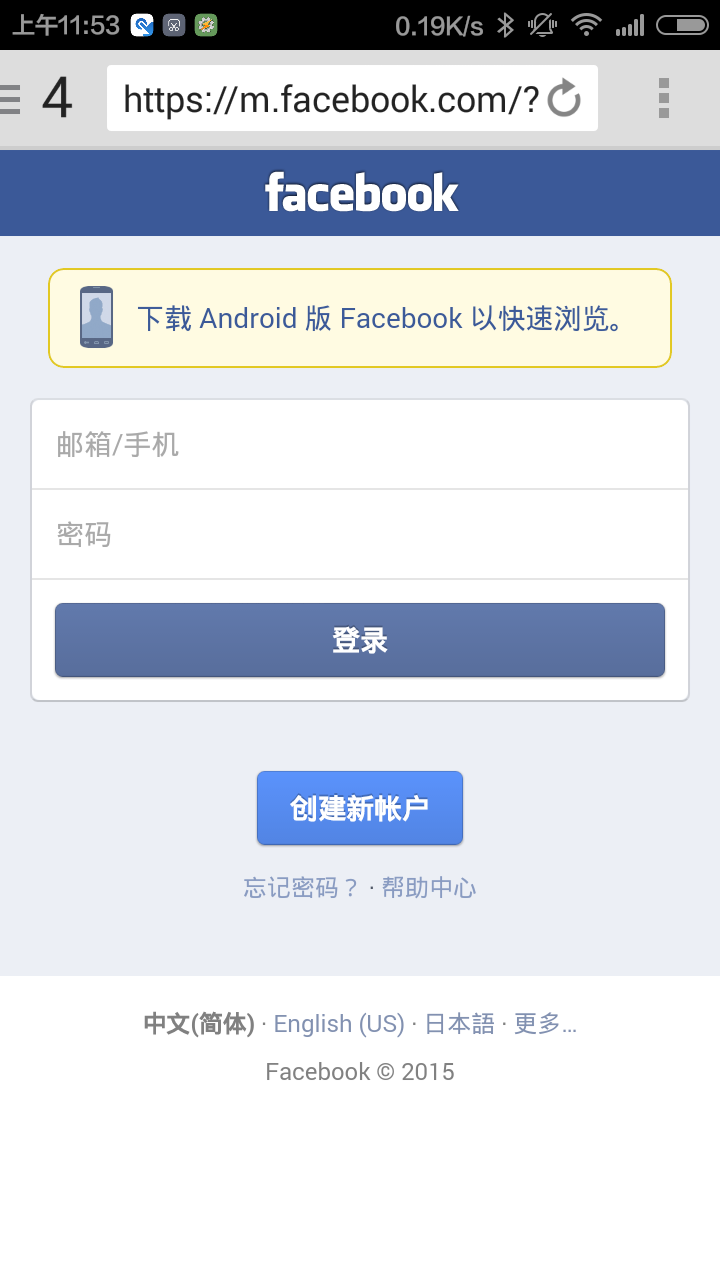
Task: Open the 忘记密码？ link
Action: pos(301,887)
